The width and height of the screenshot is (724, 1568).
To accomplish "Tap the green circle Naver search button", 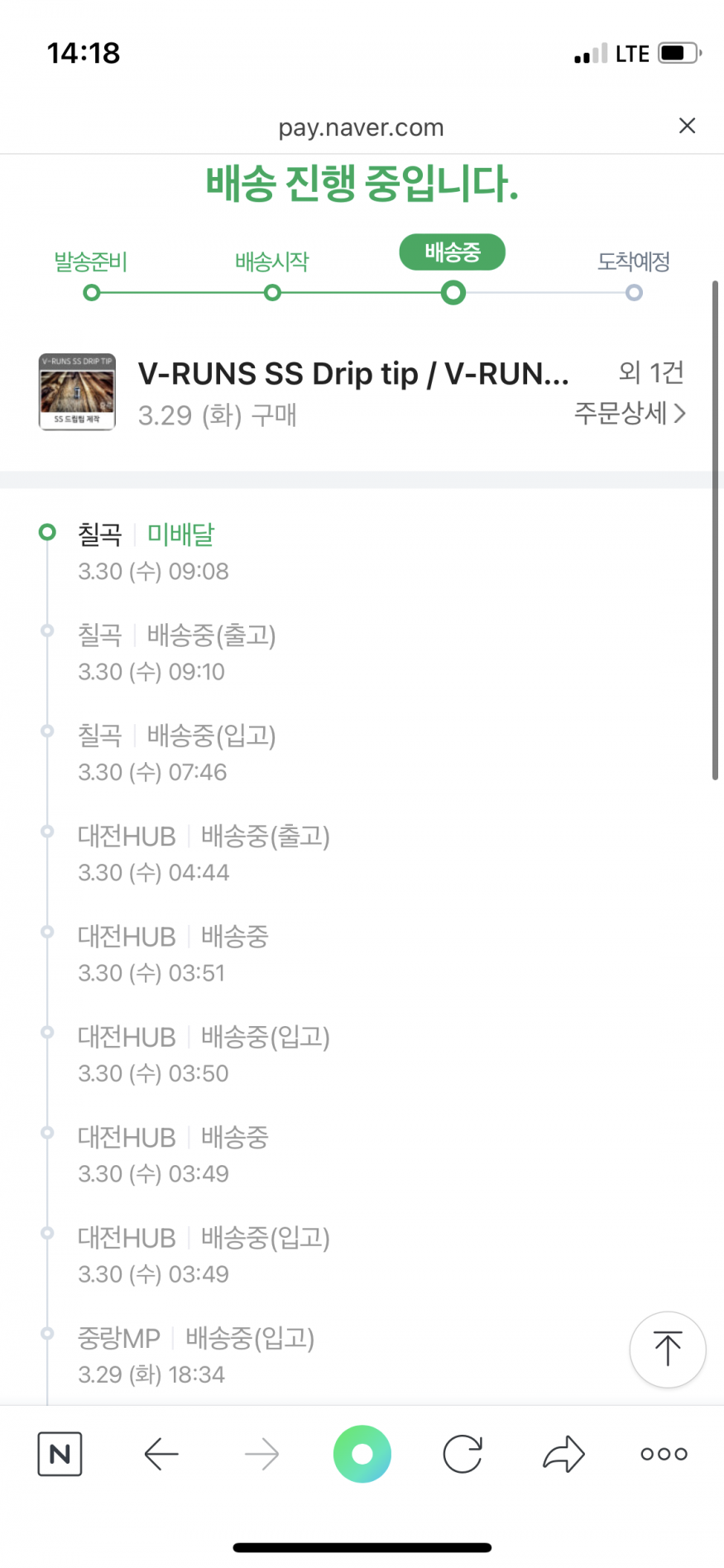I will [x=362, y=1454].
